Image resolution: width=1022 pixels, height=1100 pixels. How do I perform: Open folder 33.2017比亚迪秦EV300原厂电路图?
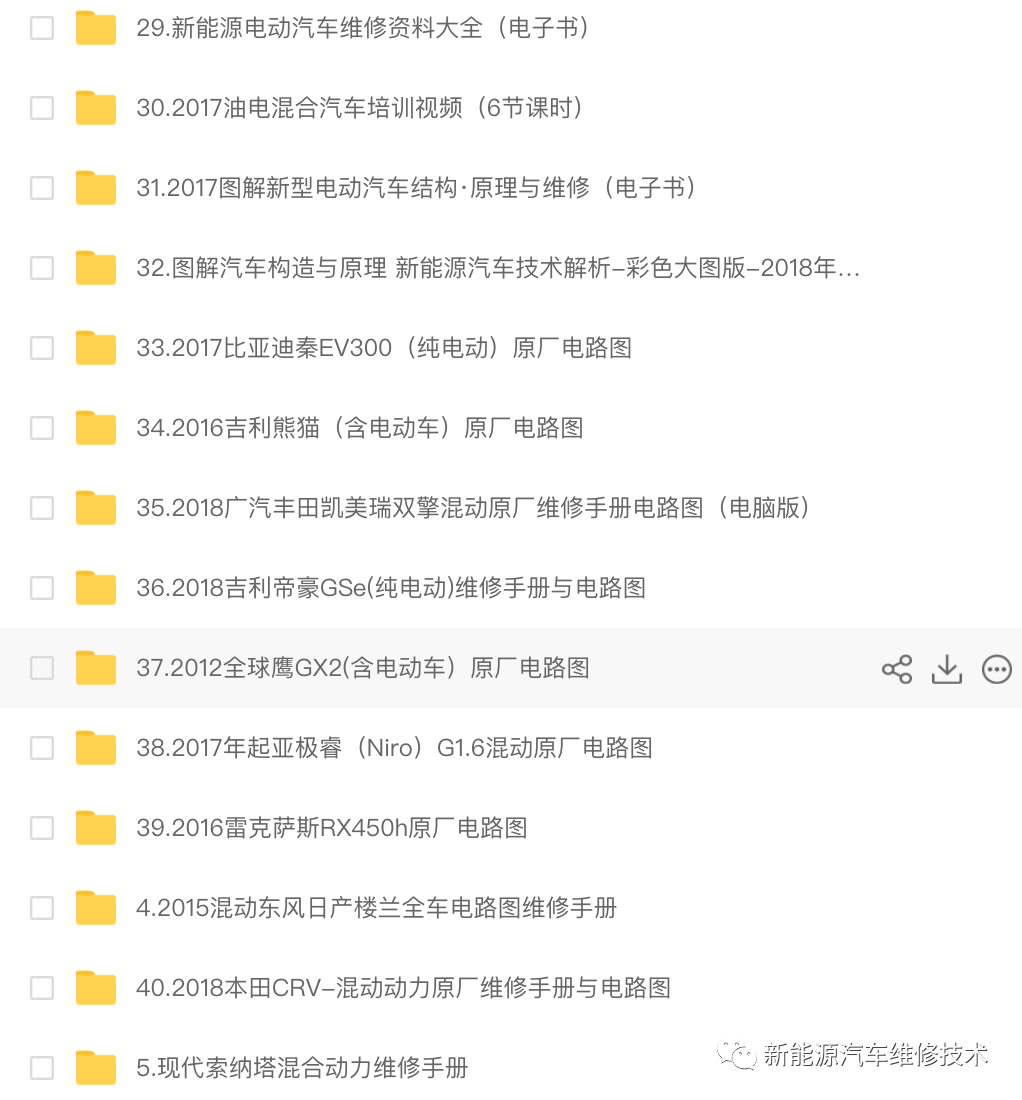tap(383, 348)
